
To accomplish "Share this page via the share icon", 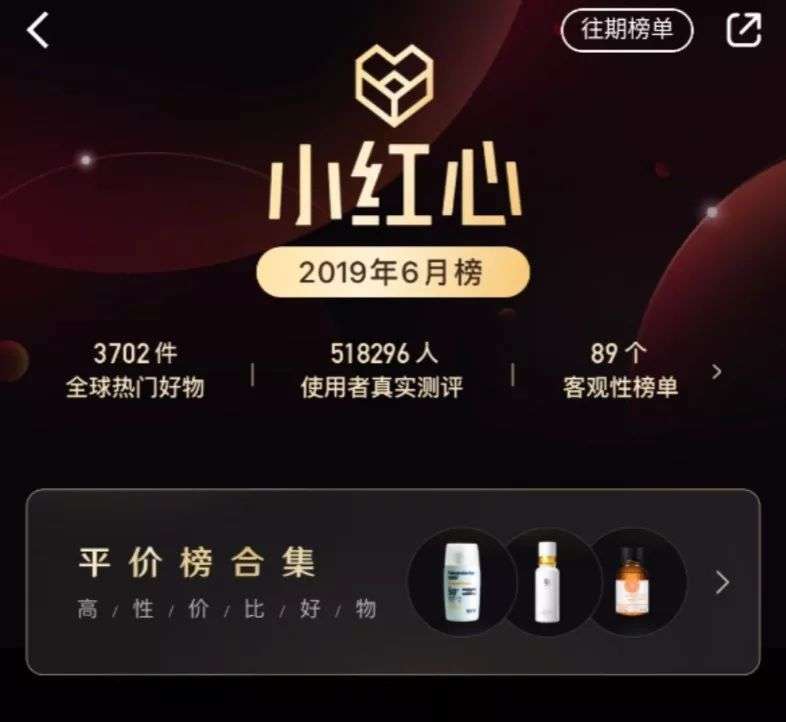I will pos(743,30).
